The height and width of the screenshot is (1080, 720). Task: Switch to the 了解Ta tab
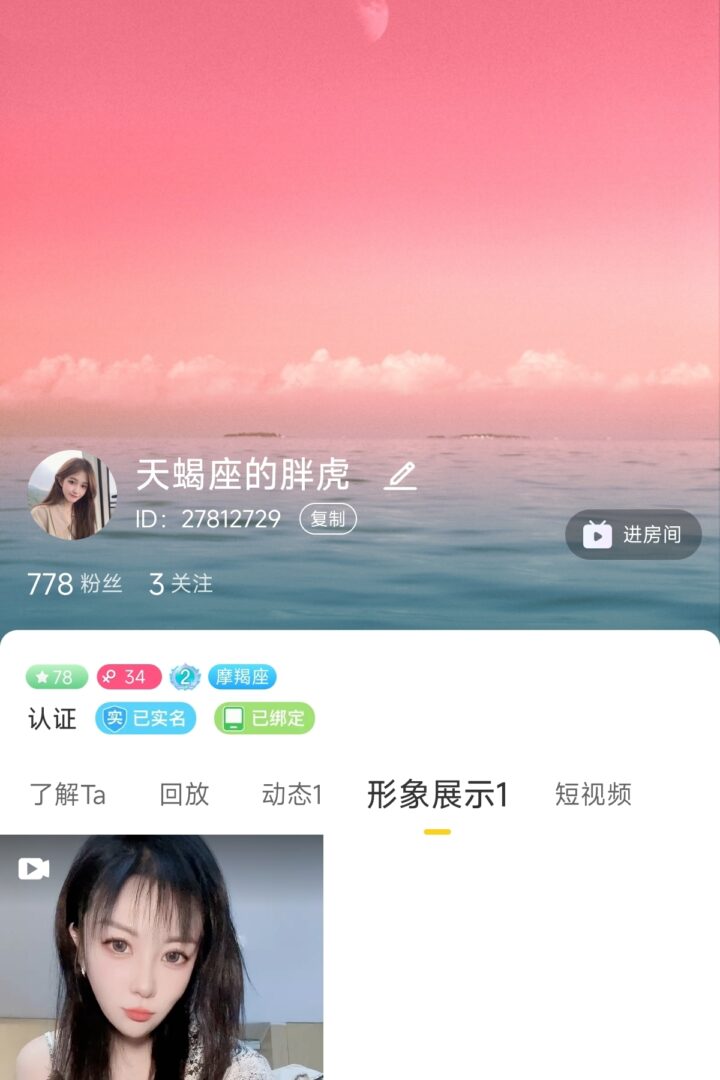pyautogui.click(x=67, y=795)
